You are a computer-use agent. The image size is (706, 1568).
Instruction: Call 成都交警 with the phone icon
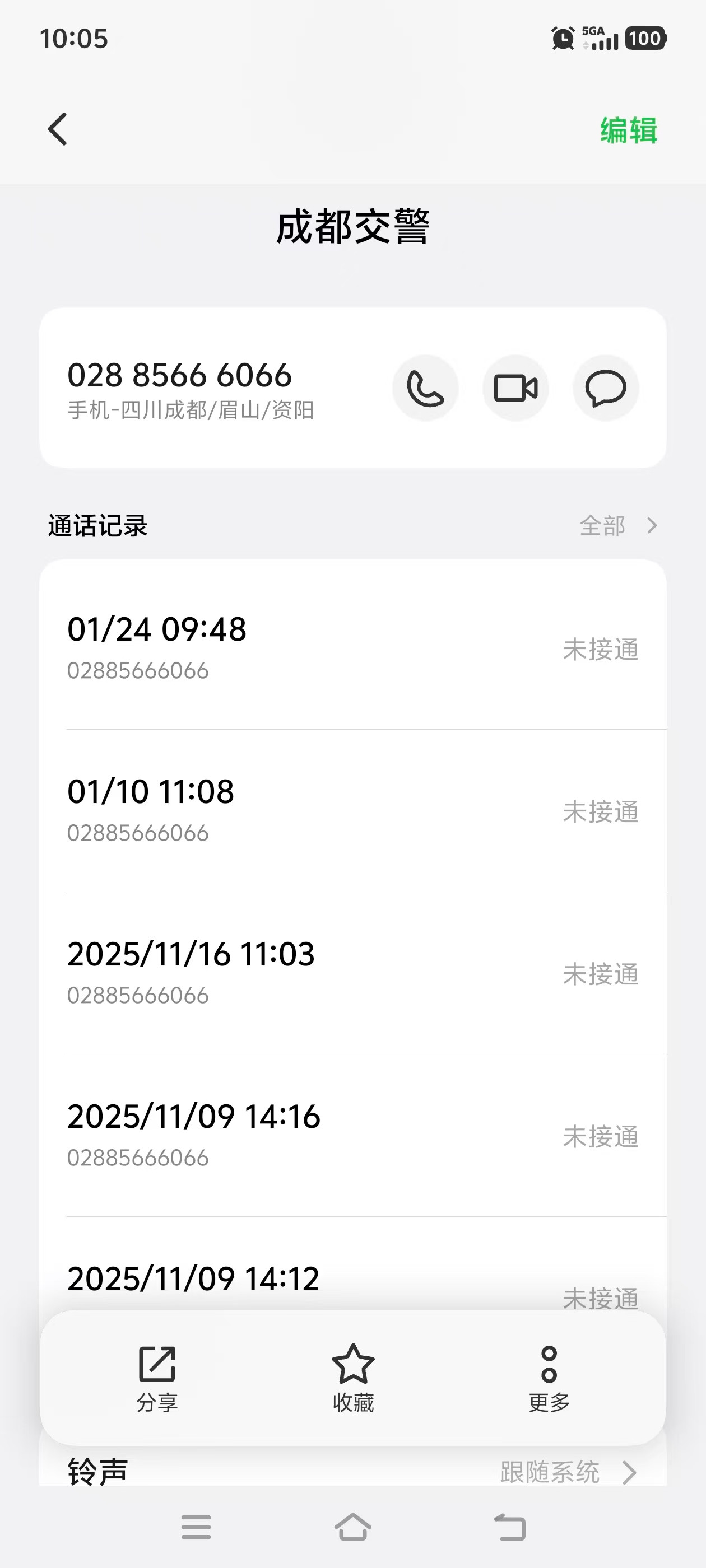pyautogui.click(x=425, y=388)
